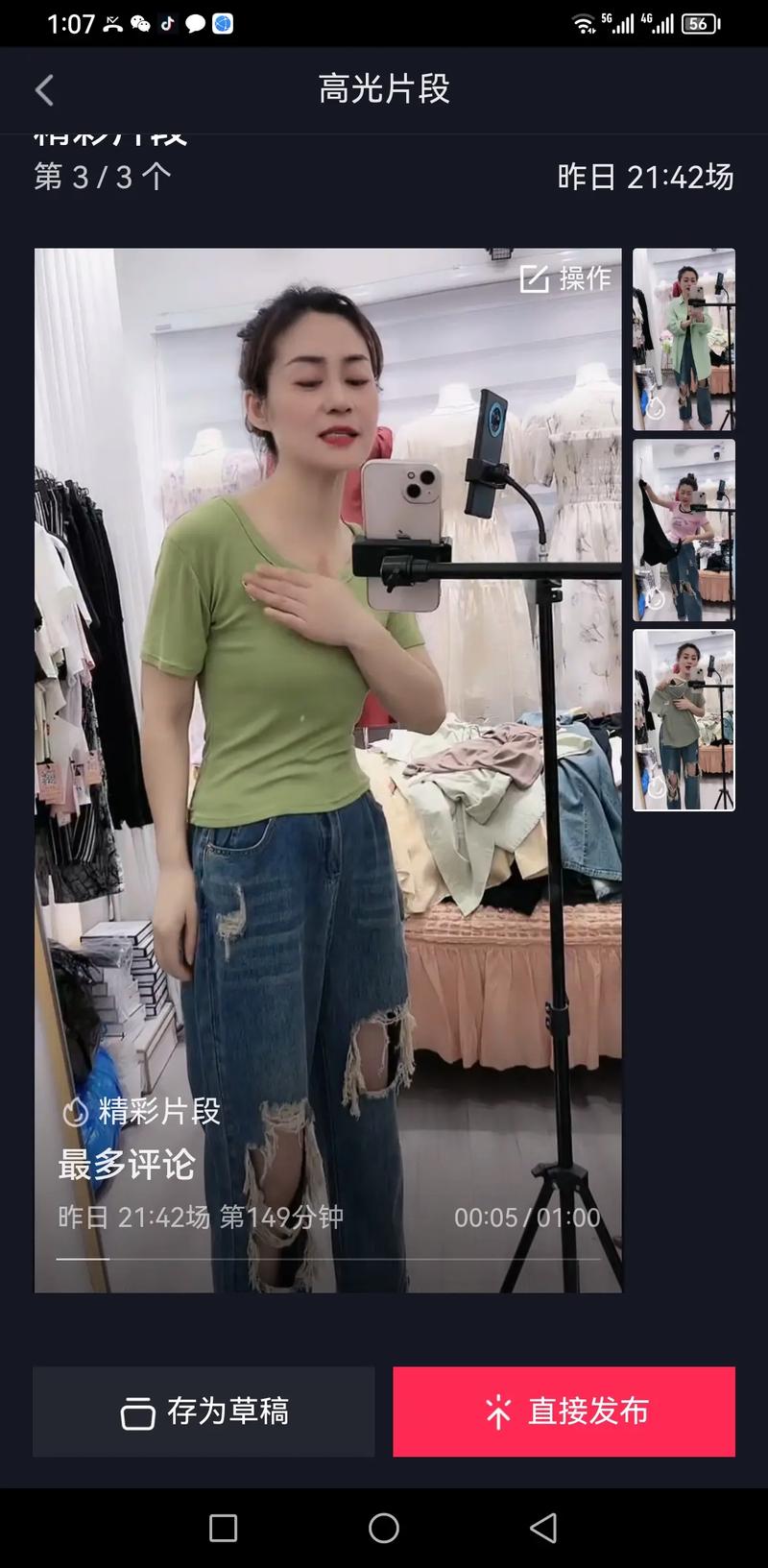Open the 操作 edit option on the video

point(566,278)
